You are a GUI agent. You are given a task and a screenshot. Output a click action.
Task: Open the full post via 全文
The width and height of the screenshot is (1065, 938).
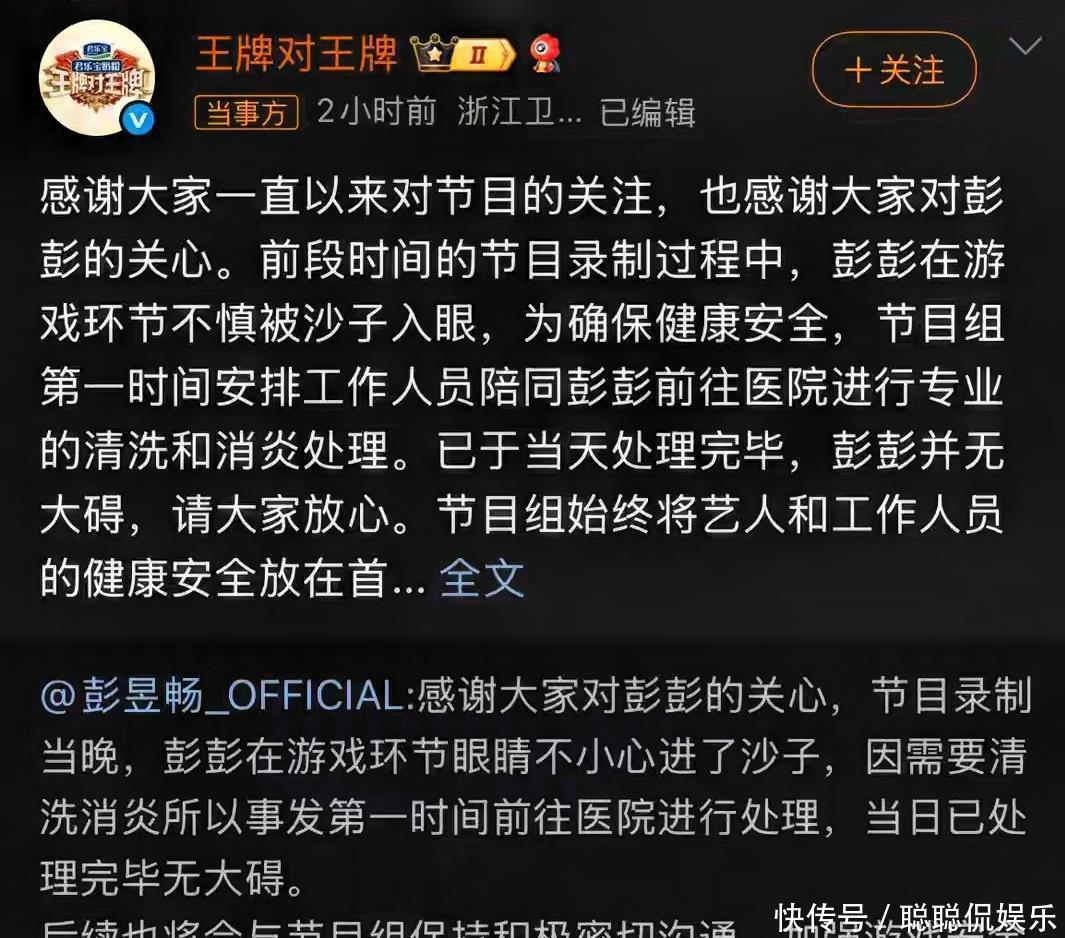482,578
